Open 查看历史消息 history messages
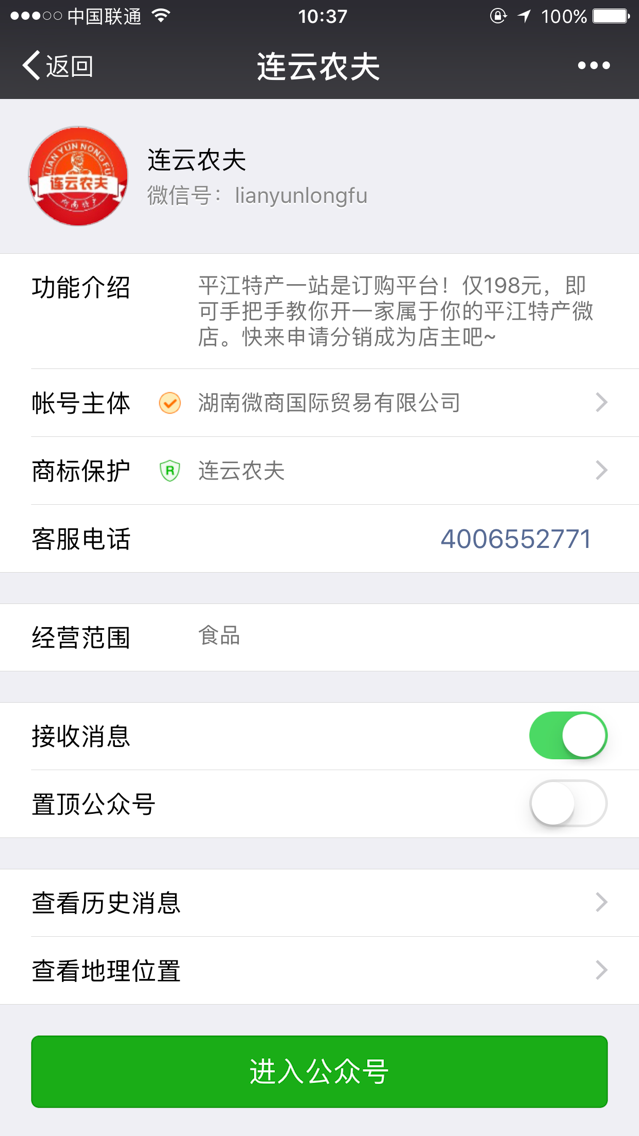The image size is (639, 1136). [320, 903]
